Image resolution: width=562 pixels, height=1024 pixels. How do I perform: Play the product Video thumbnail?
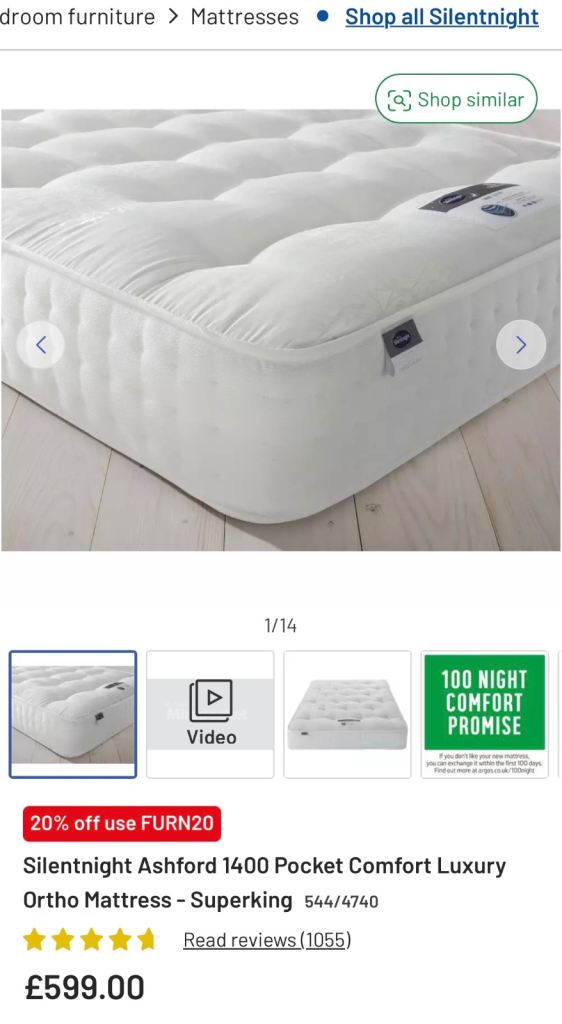pos(210,714)
